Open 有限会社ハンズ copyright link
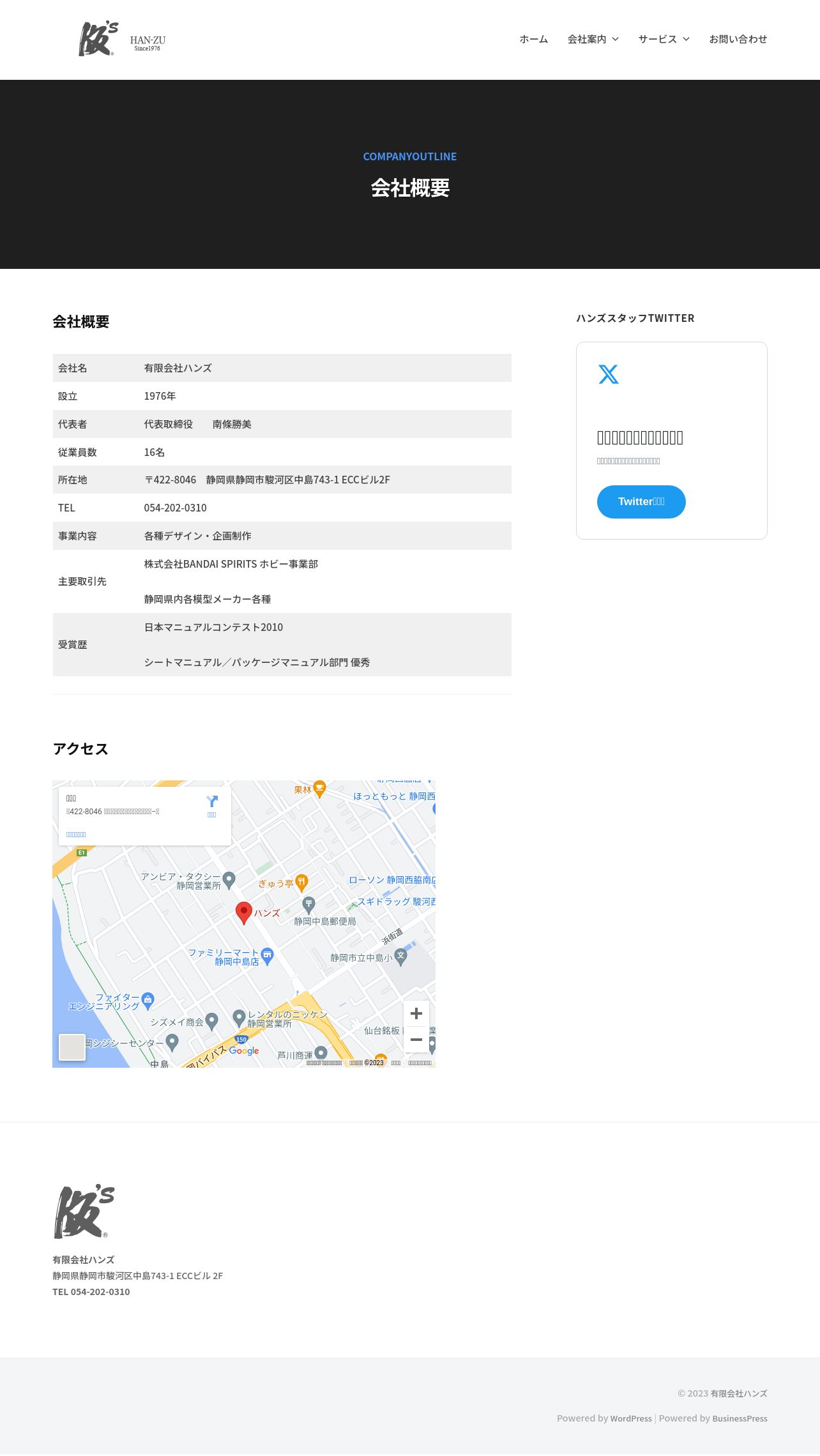820x1456 pixels. 738,1393
